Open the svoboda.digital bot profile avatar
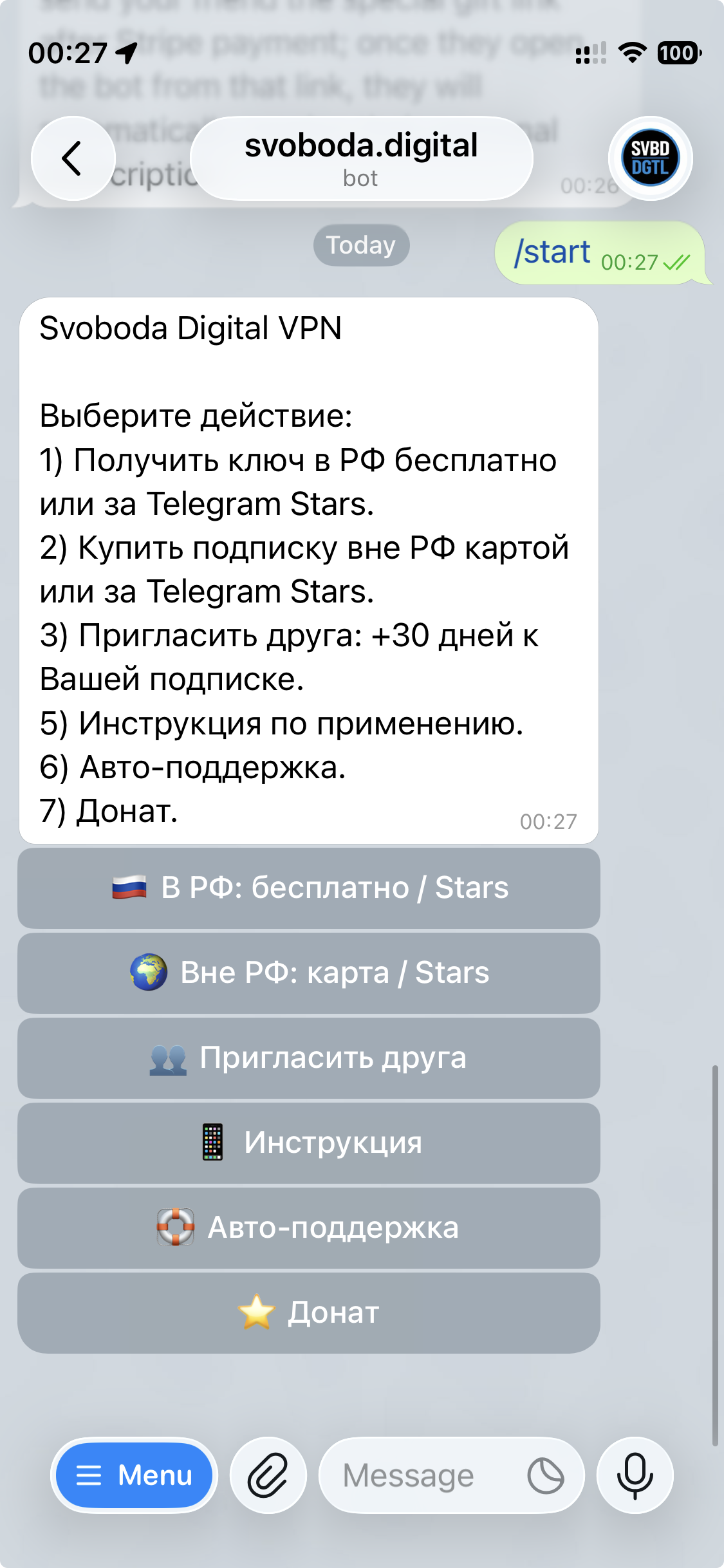Image resolution: width=724 pixels, height=1568 pixels. point(649,158)
